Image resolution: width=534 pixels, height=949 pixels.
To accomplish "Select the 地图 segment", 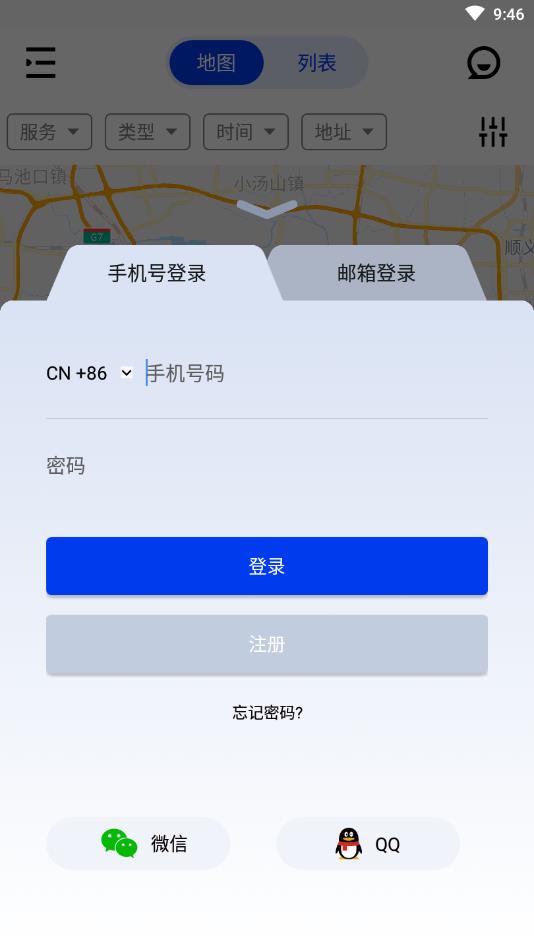I will (x=216, y=62).
